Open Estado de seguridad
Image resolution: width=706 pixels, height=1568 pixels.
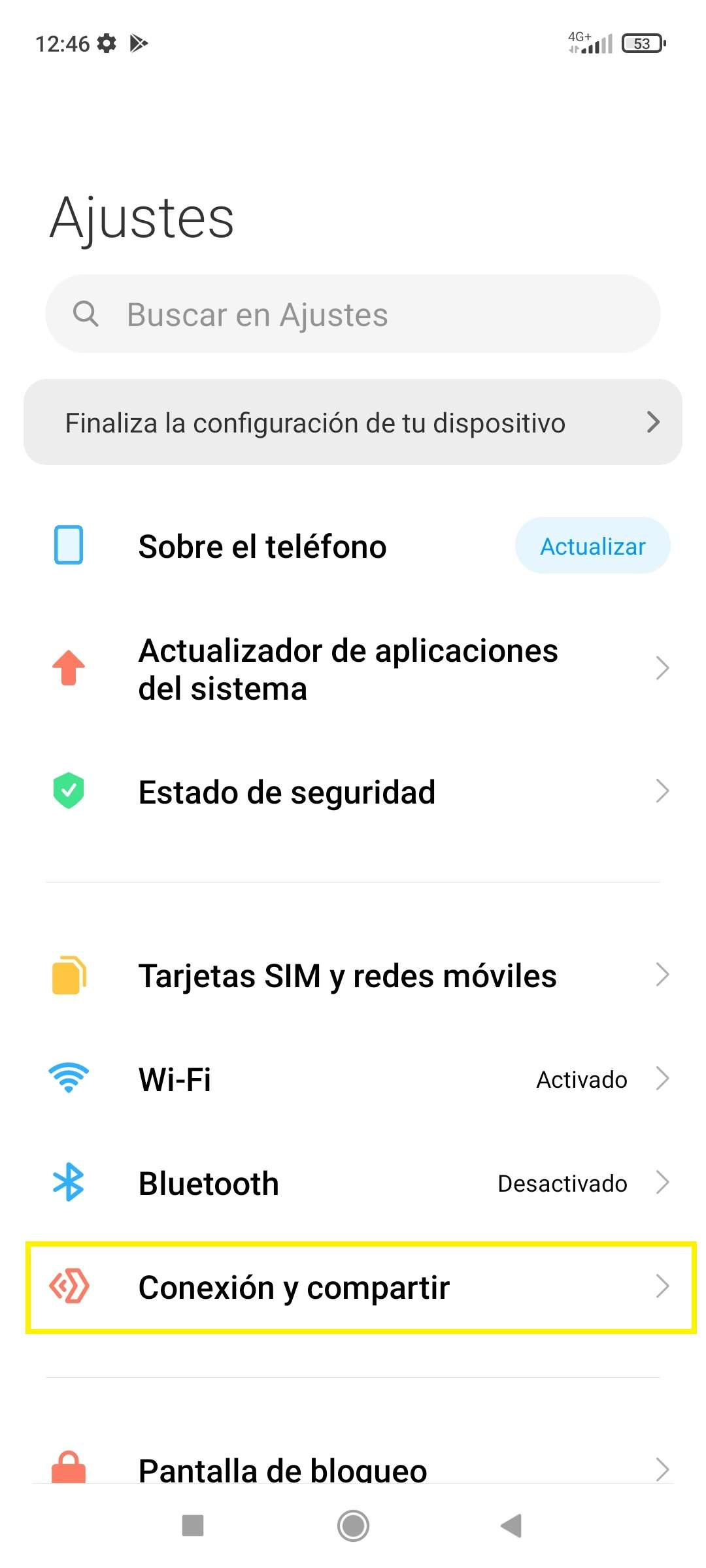(353, 792)
